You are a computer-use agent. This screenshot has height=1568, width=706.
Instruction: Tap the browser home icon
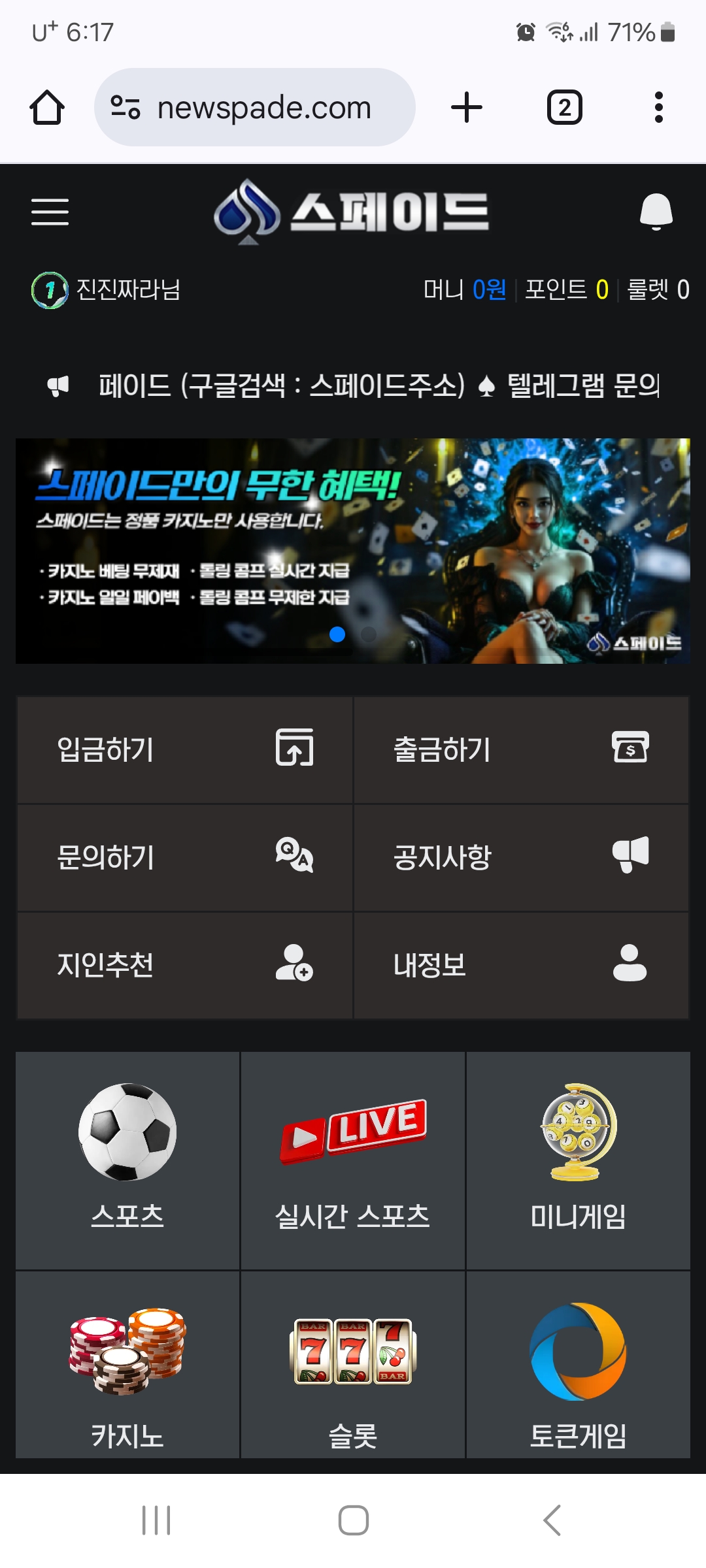47,108
